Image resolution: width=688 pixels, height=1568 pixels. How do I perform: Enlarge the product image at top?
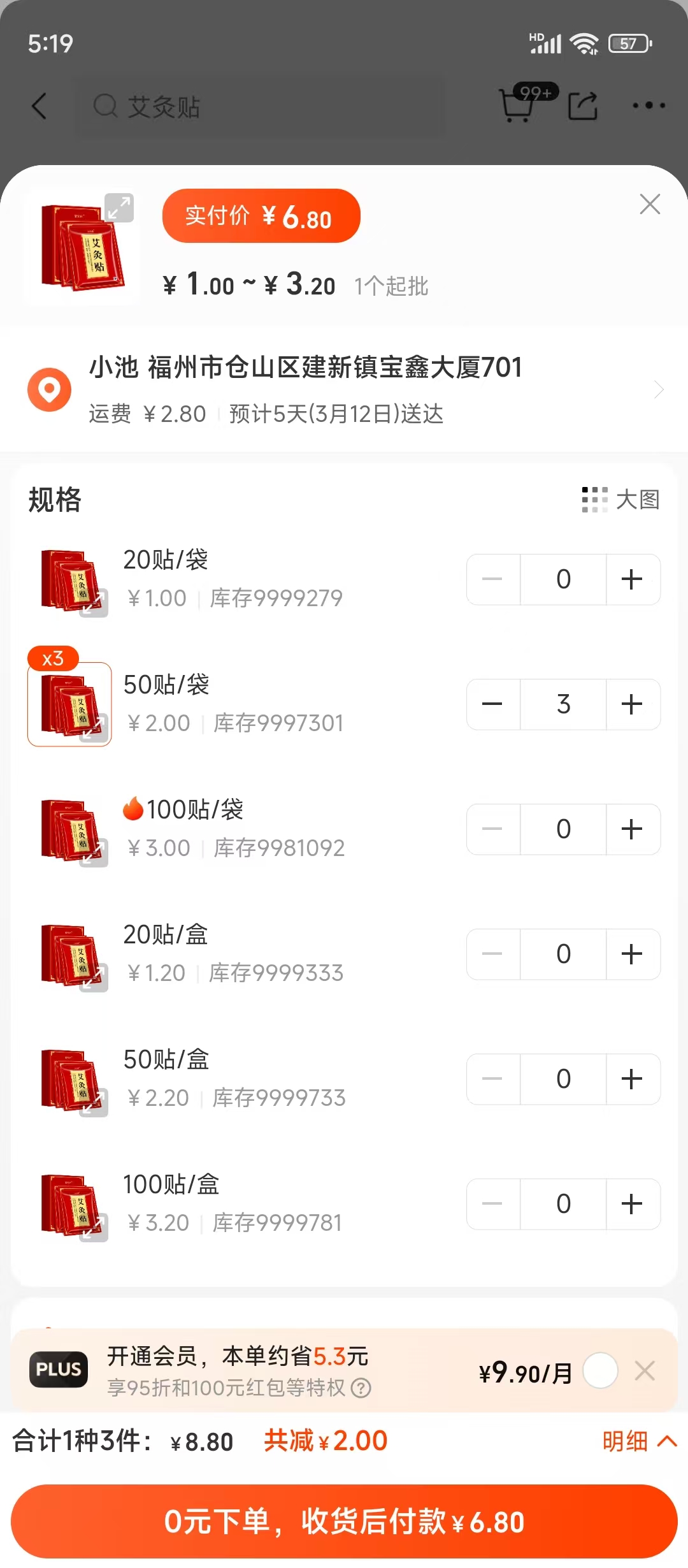(x=119, y=208)
